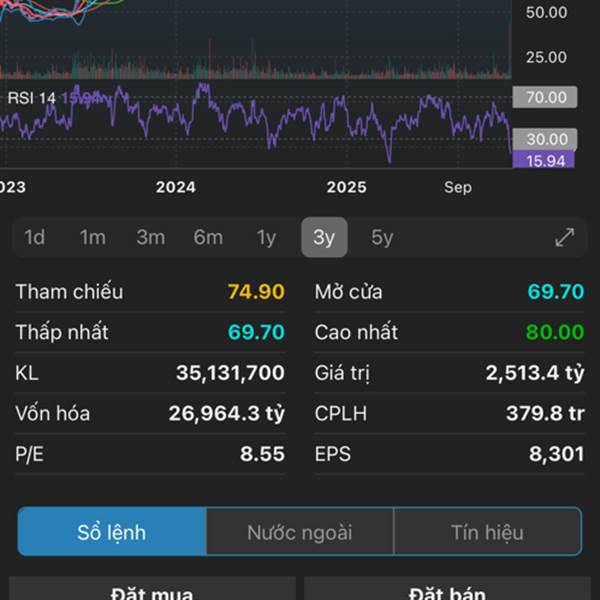Choose the 3m time range

[151, 238]
